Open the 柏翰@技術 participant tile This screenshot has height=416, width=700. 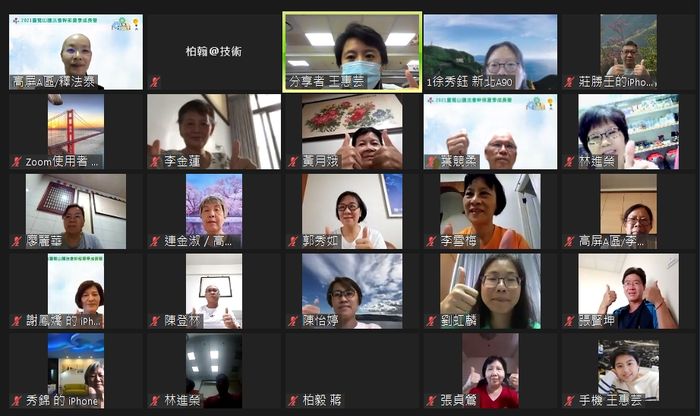click(x=213, y=51)
